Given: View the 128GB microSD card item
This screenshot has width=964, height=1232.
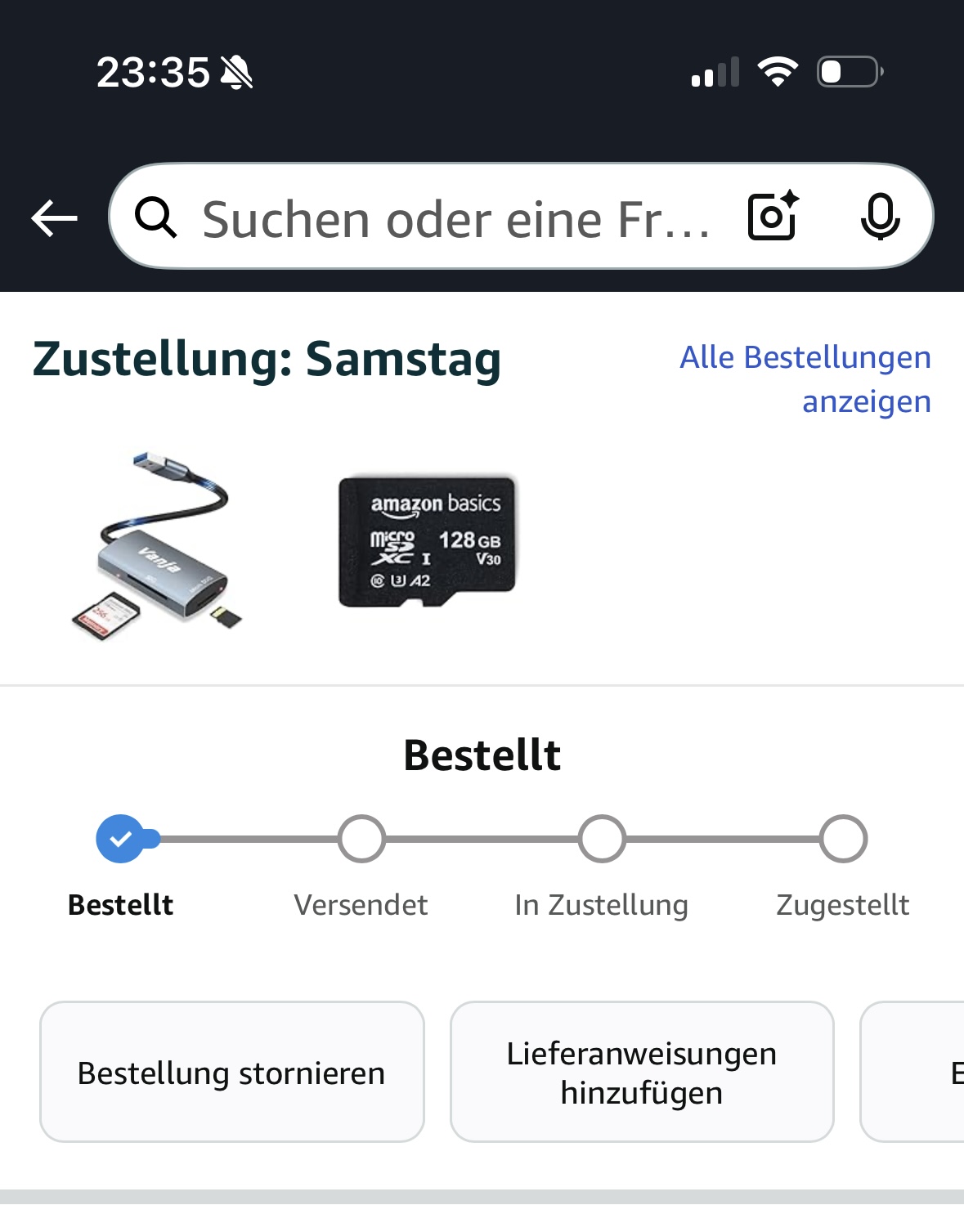Looking at the screenshot, I should (x=427, y=541).
